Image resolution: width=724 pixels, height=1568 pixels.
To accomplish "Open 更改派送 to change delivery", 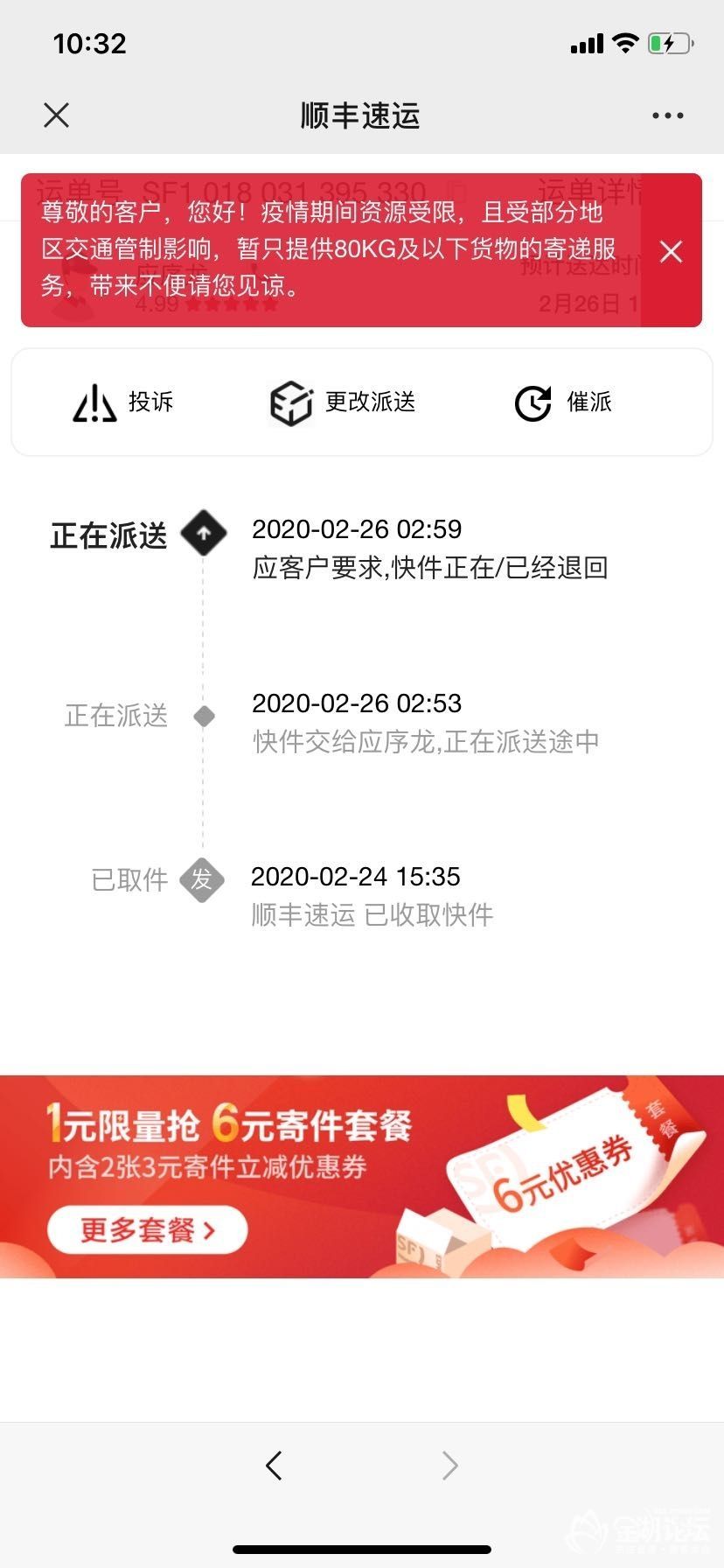I will pyautogui.click(x=343, y=402).
